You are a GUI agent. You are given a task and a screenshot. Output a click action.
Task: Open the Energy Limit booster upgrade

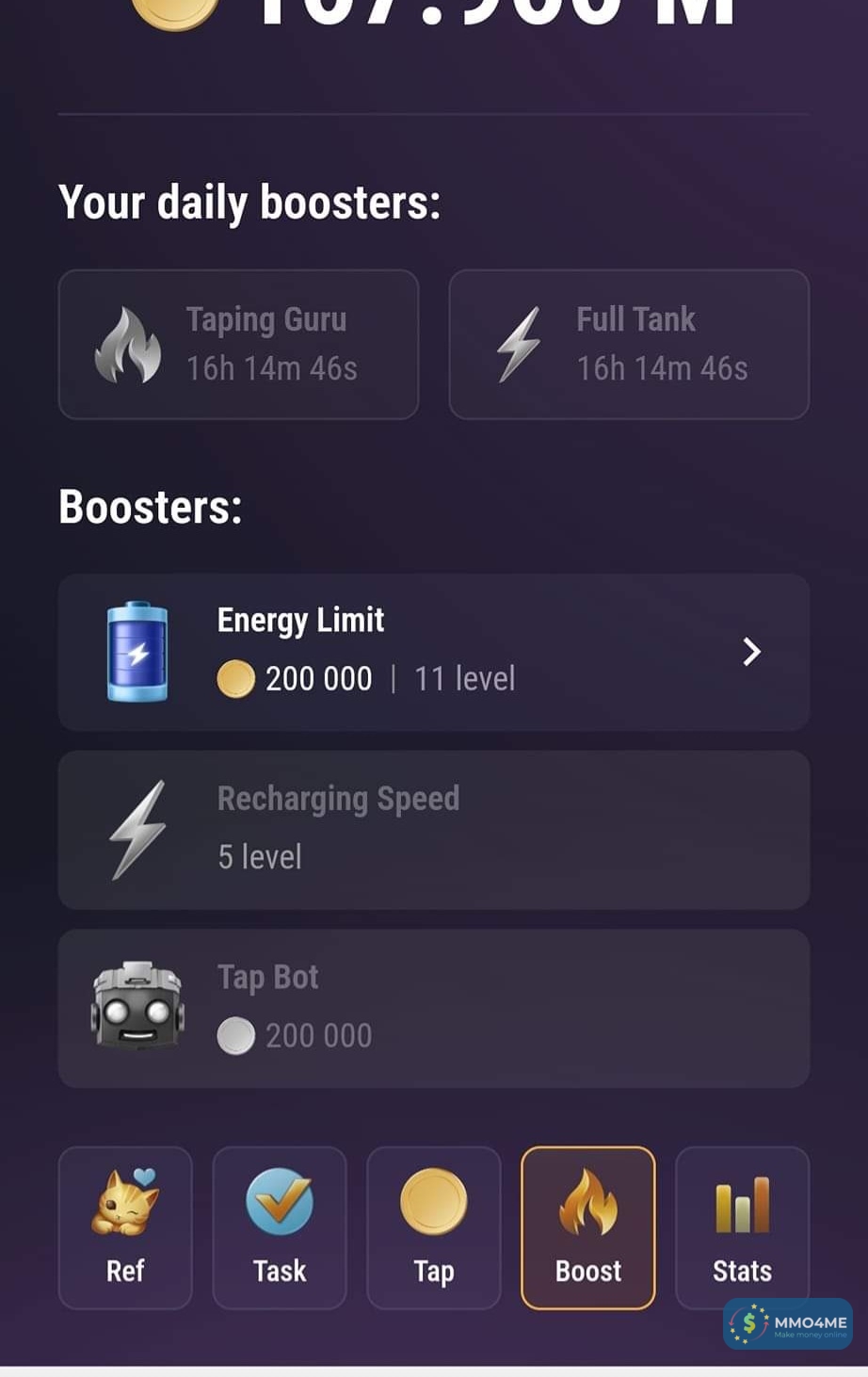(x=433, y=652)
